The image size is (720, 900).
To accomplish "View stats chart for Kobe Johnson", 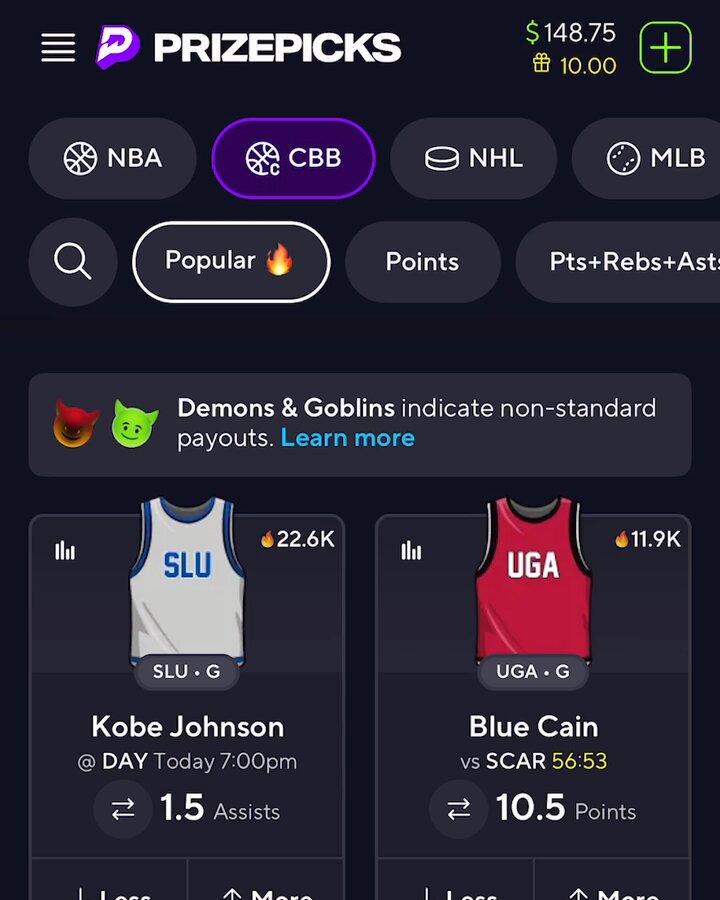I will pyautogui.click(x=65, y=550).
